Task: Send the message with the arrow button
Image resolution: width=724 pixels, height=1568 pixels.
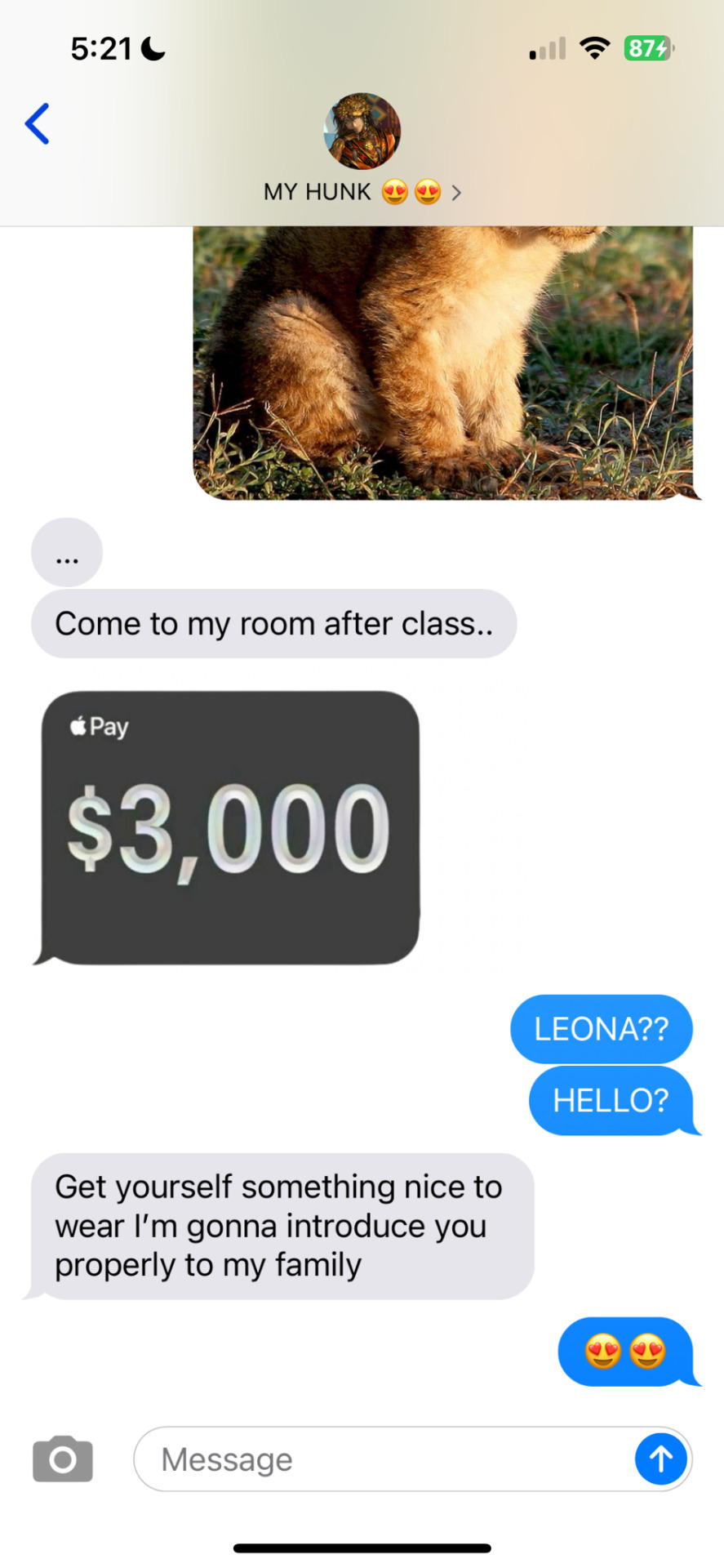Action: click(x=660, y=1459)
